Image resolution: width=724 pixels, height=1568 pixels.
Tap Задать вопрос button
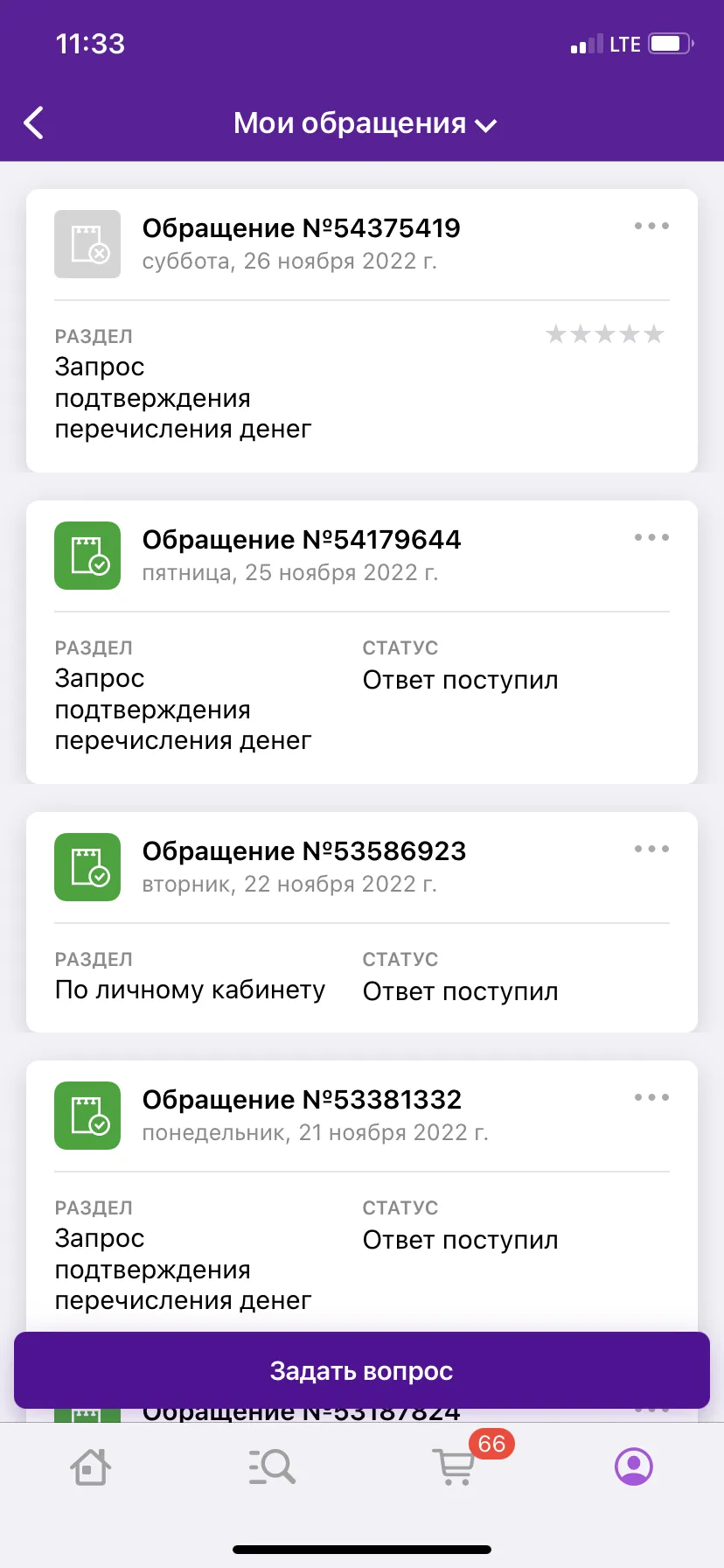[362, 1370]
